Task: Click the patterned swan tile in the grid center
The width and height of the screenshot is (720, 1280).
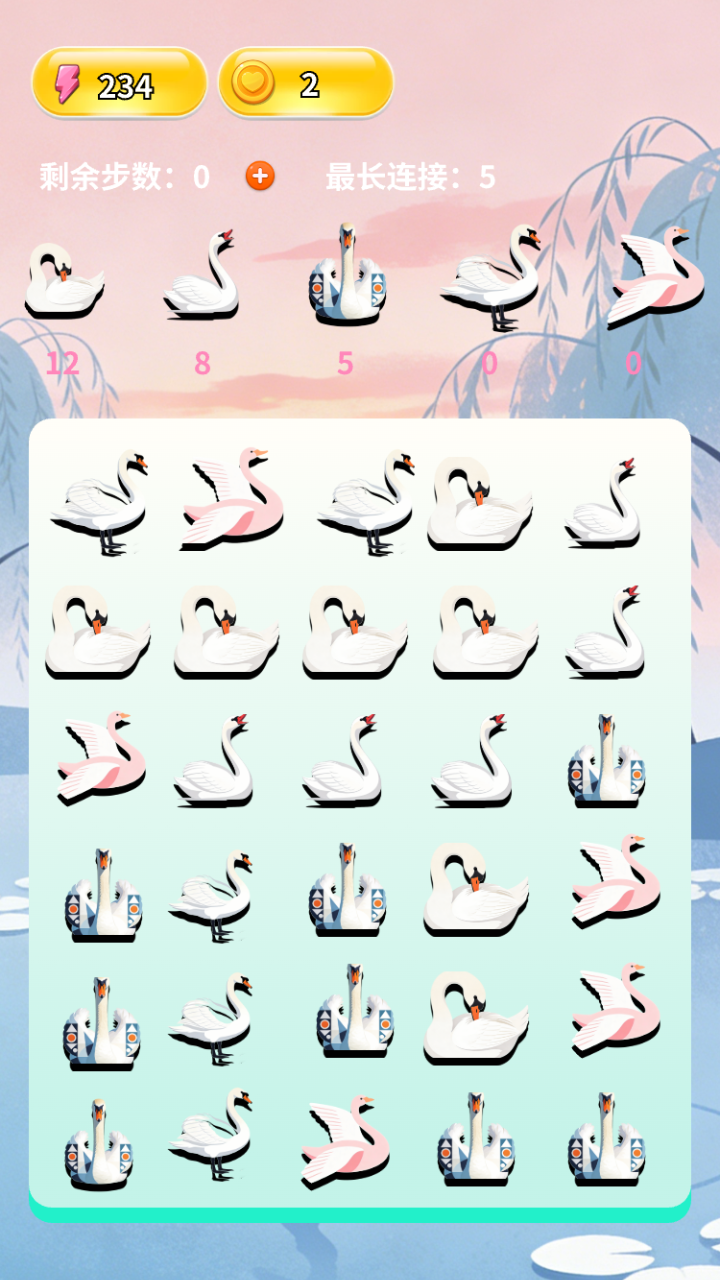Action: pyautogui.click(x=349, y=890)
